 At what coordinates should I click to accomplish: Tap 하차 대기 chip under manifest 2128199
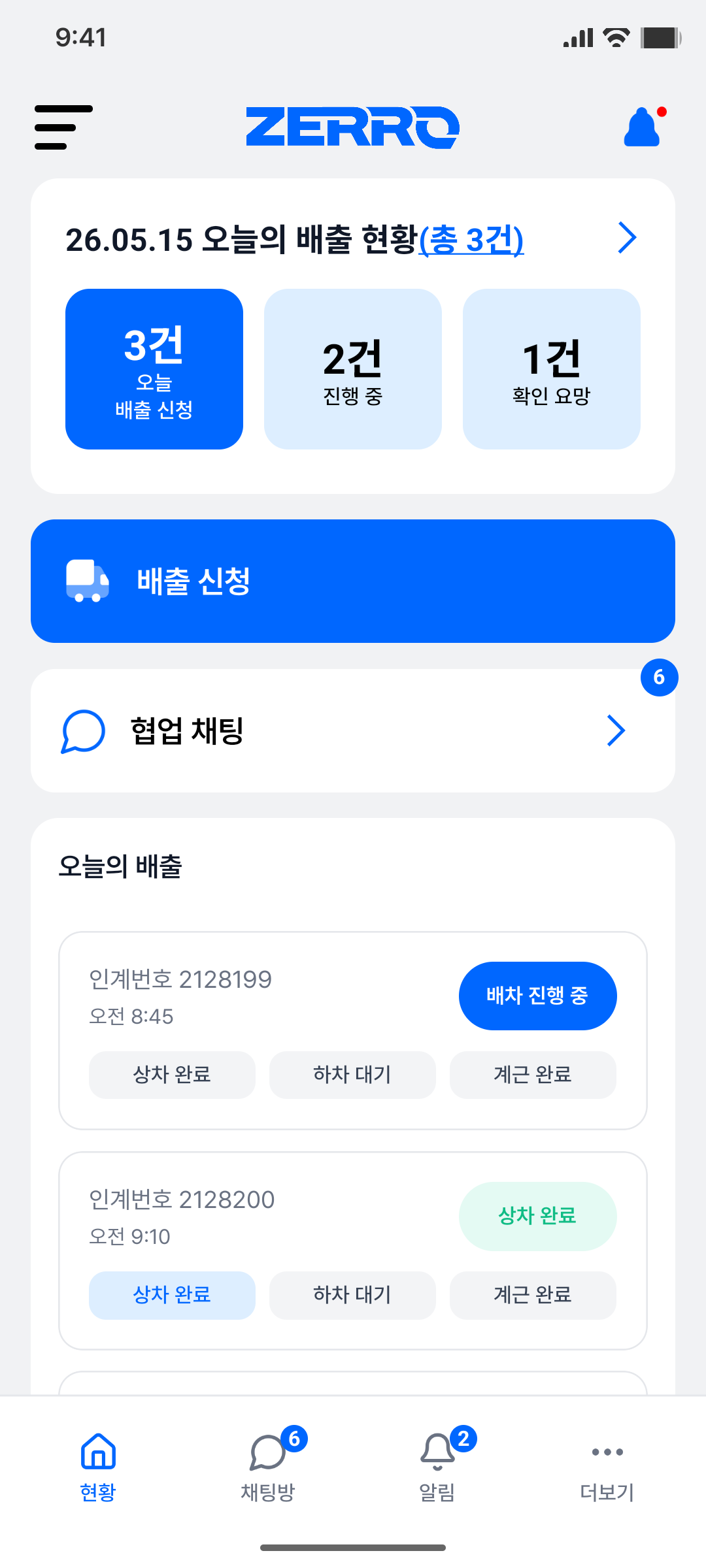(352, 1075)
